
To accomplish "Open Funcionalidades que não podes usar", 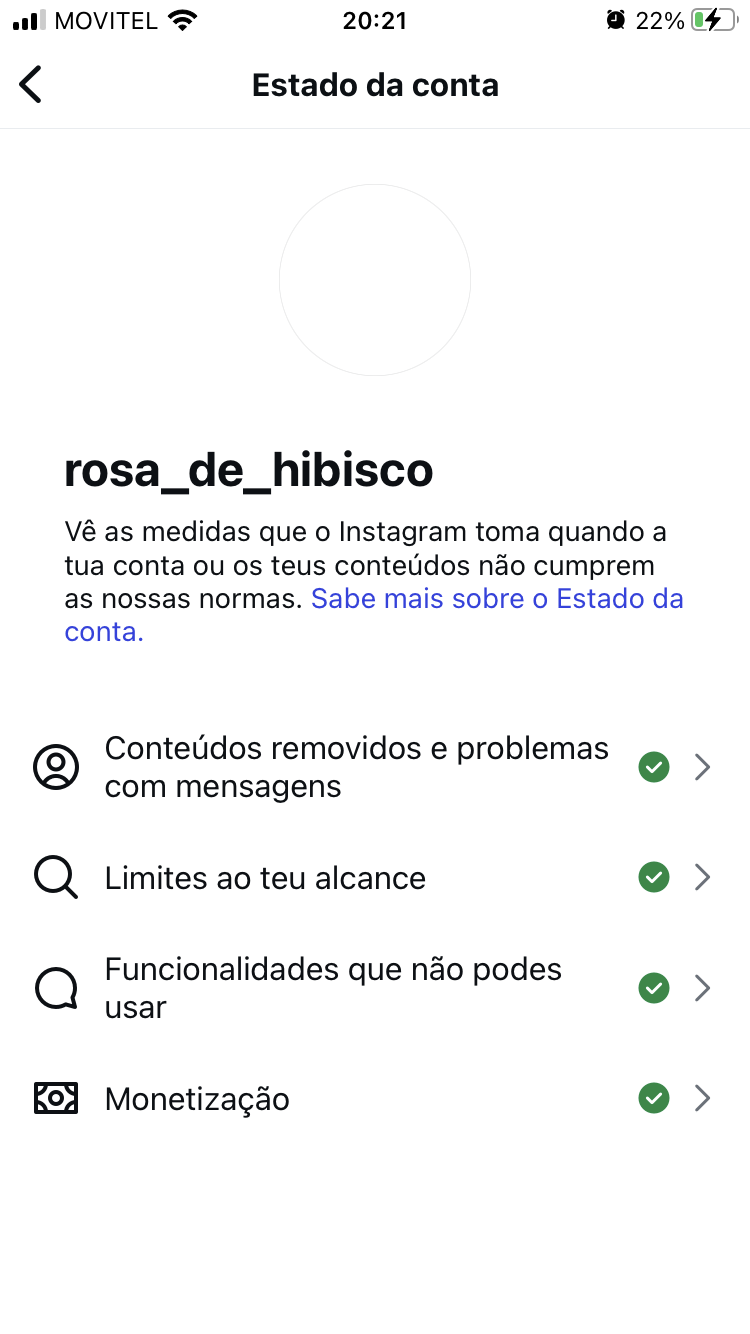I will pyautogui.click(x=701, y=988).
